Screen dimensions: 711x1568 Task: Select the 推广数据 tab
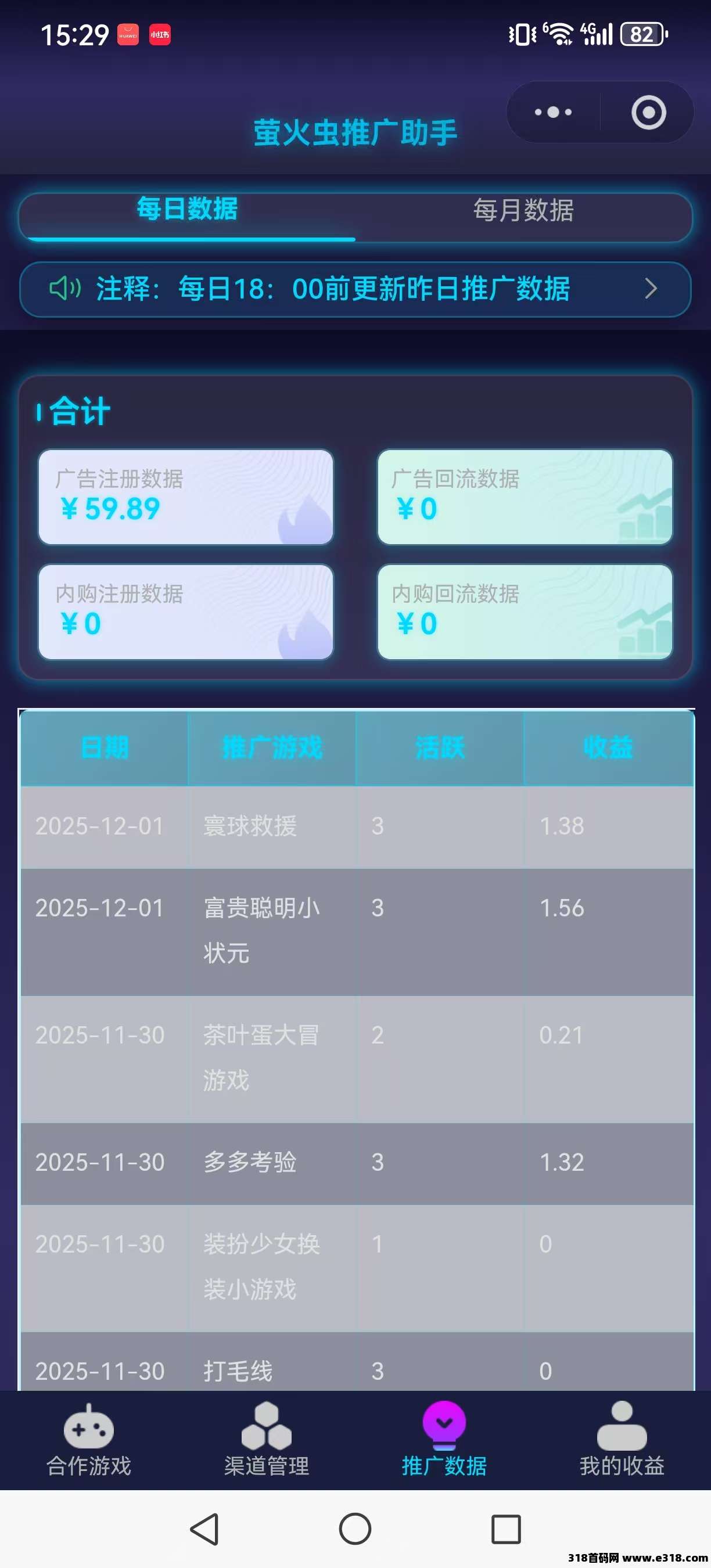tap(444, 1440)
